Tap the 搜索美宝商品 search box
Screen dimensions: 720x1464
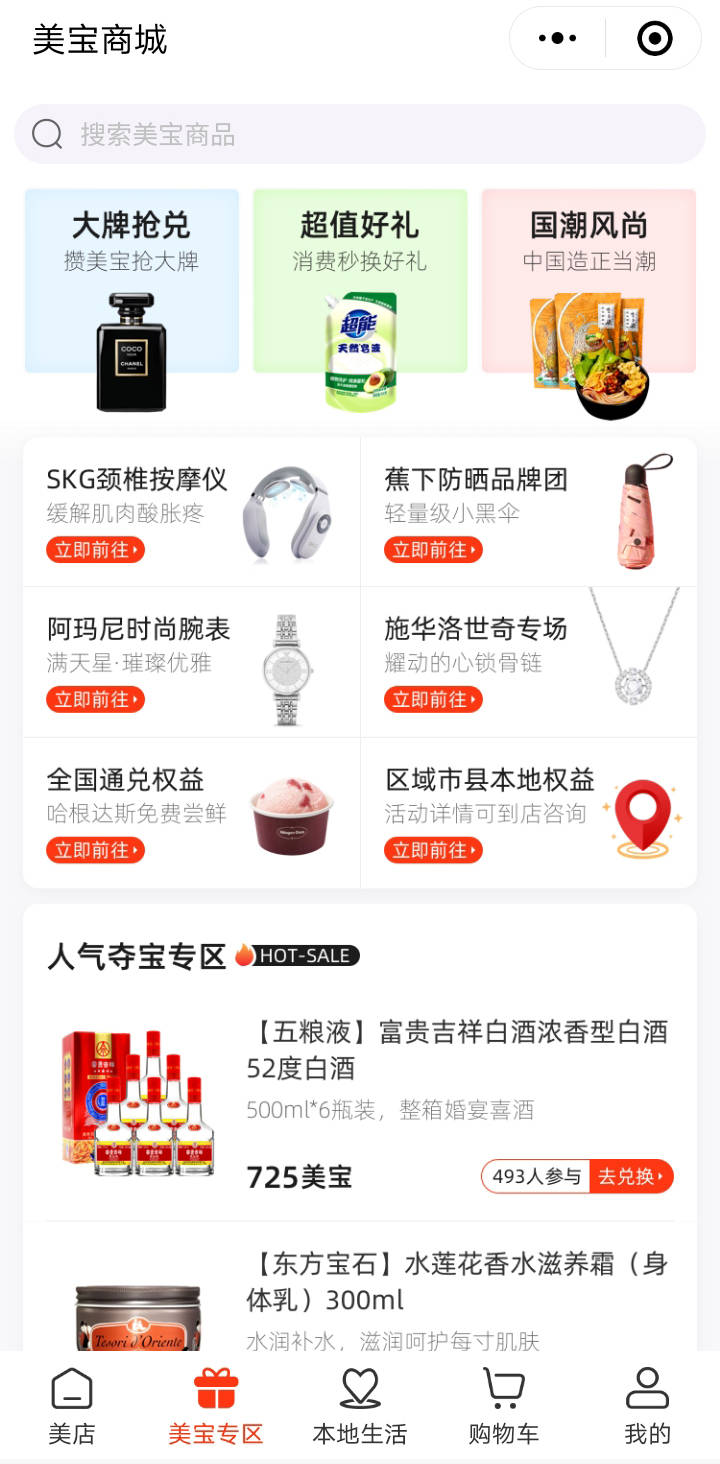click(x=360, y=134)
